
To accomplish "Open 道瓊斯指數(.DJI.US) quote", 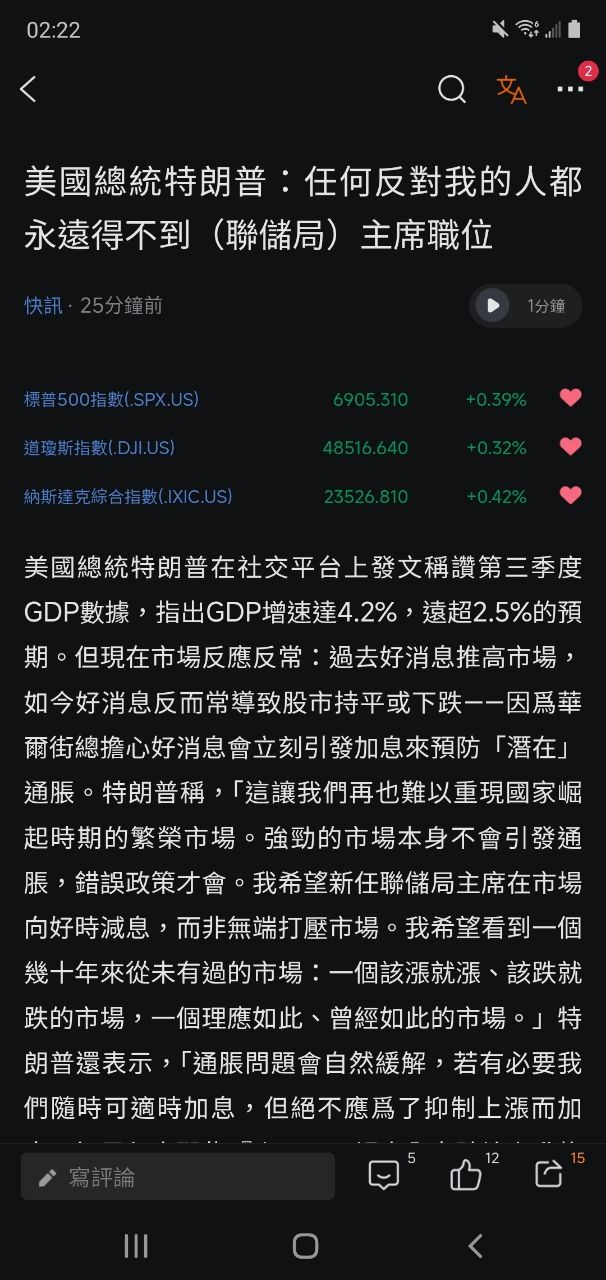I will coord(99,447).
